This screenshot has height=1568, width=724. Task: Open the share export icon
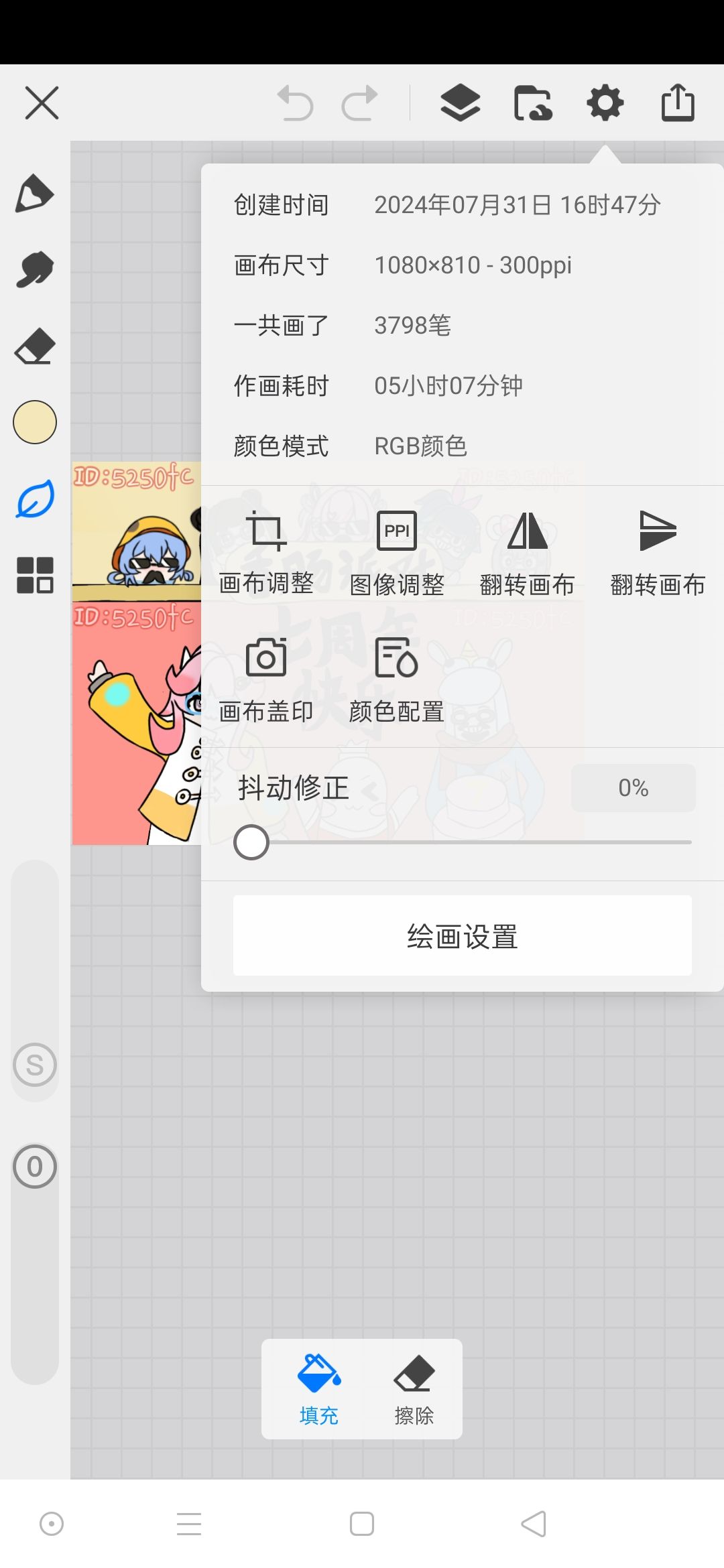(x=678, y=103)
